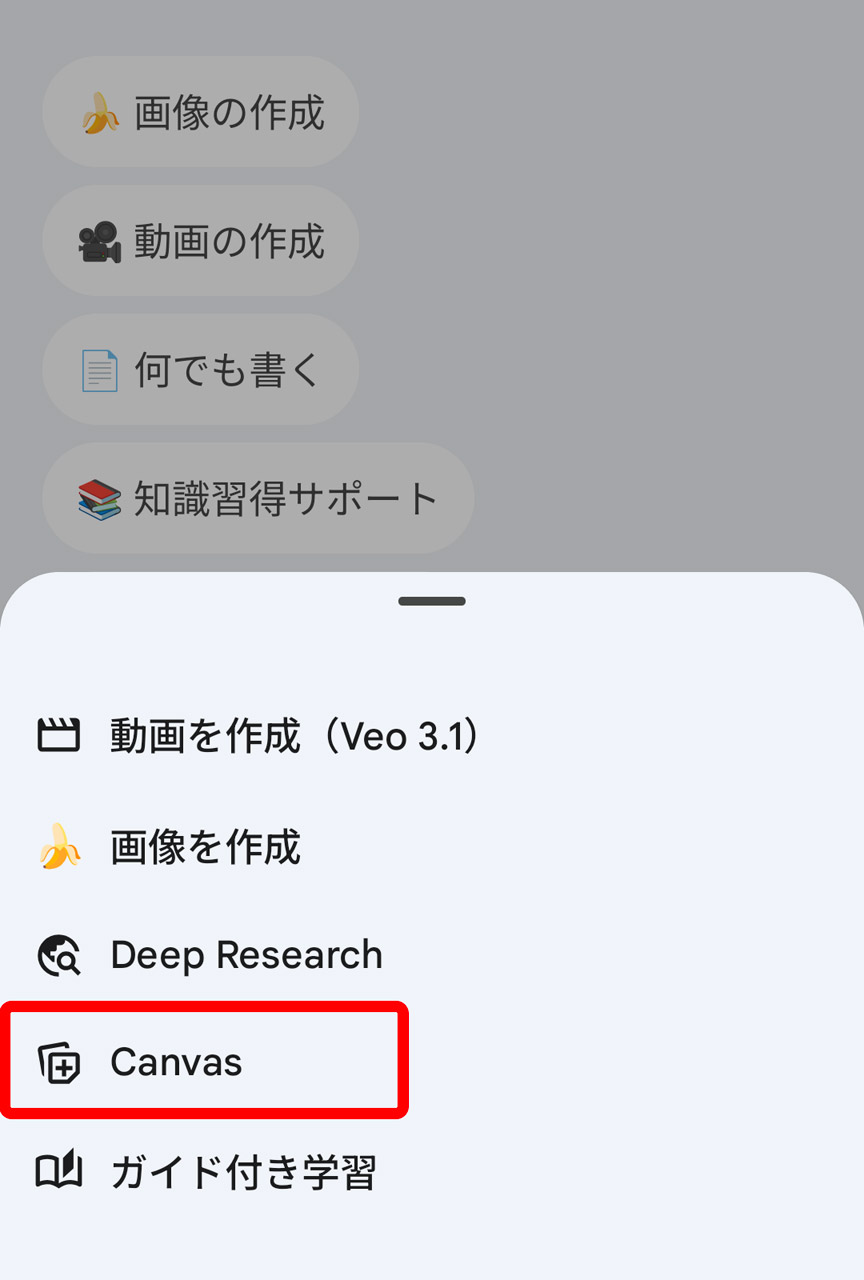The width and height of the screenshot is (864, 1280).
Task: Click the movie camera icon on 動画の作成 chip
Action: point(98,241)
